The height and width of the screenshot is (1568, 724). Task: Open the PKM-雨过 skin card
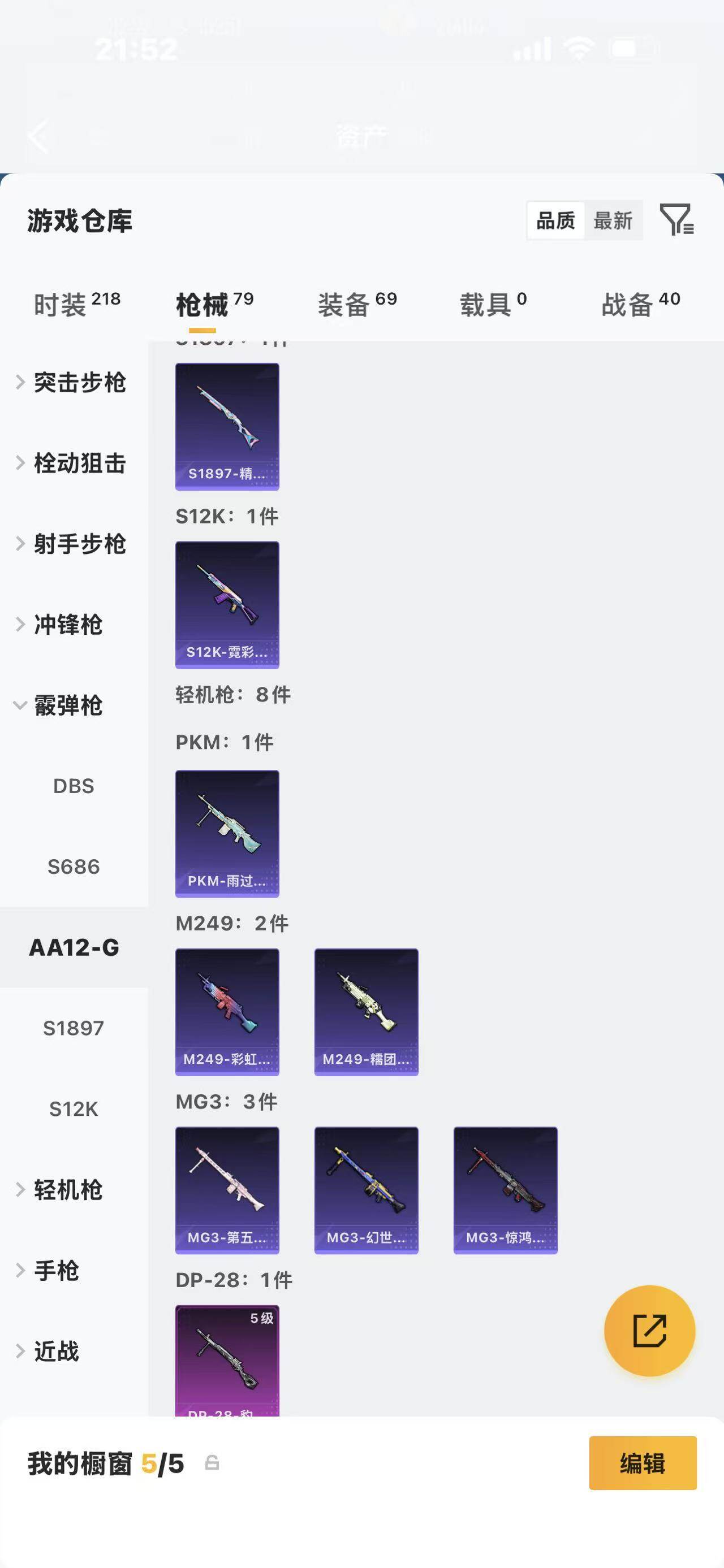[227, 833]
